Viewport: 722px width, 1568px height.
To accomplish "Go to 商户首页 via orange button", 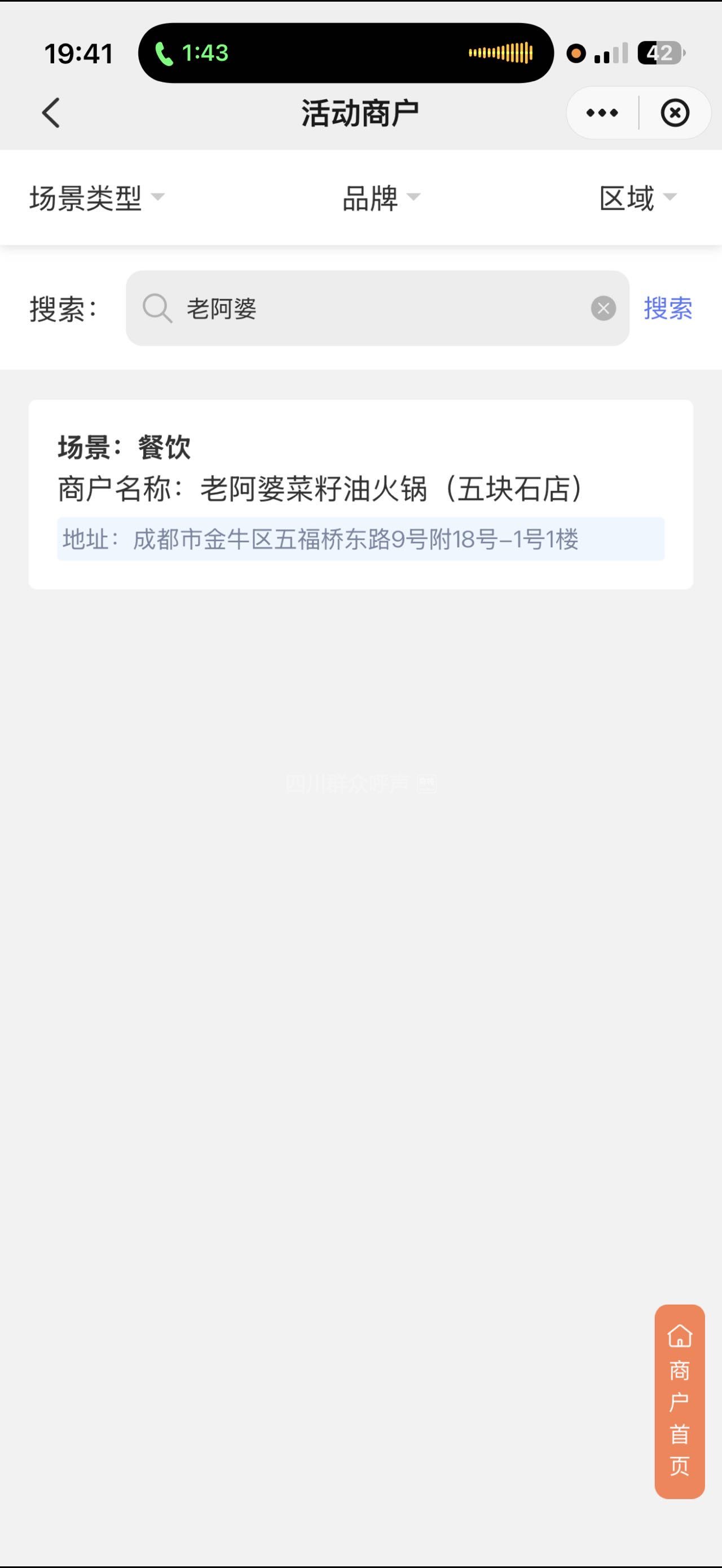I will [679, 1401].
